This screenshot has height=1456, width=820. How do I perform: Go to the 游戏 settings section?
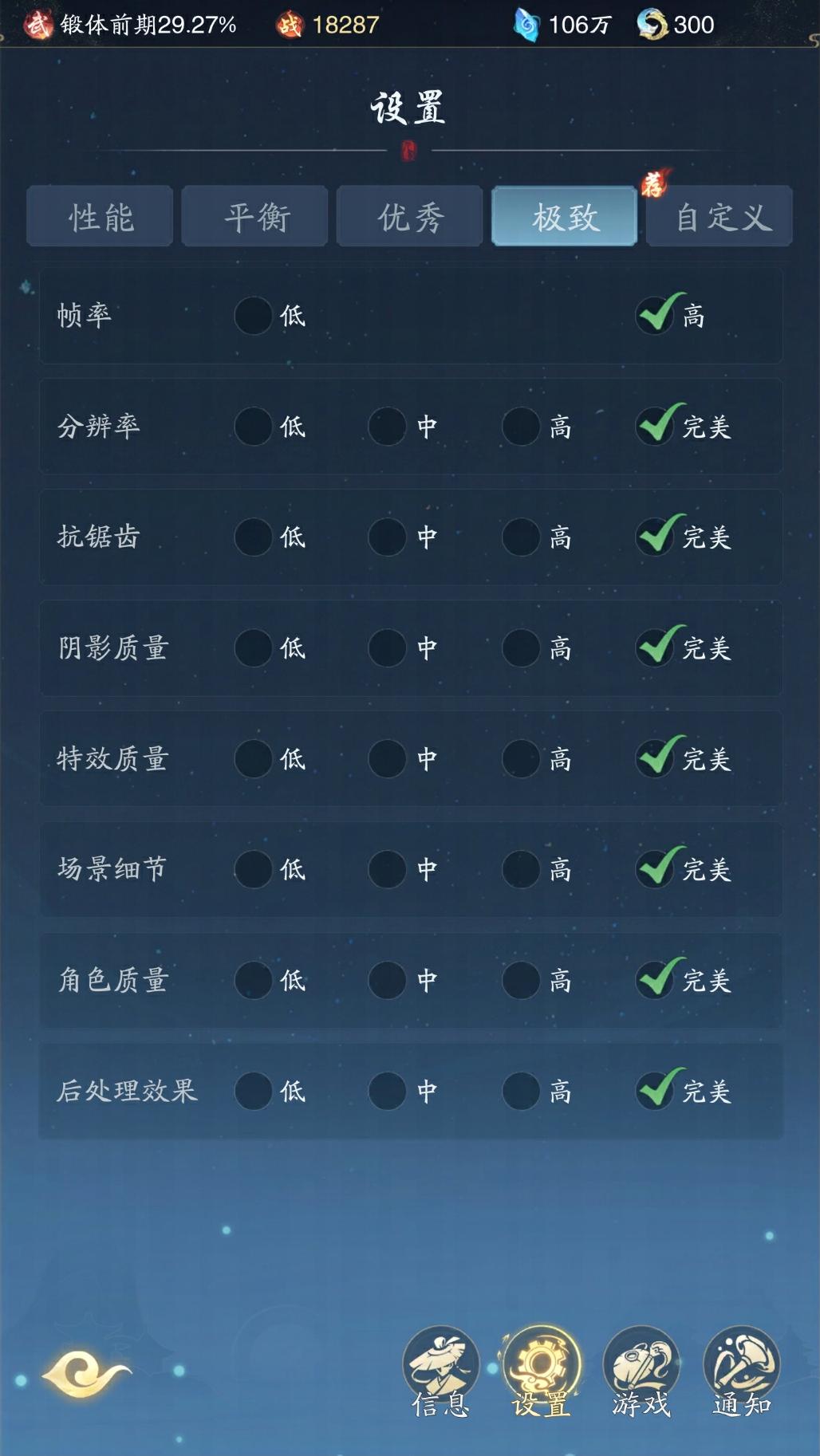tap(641, 1371)
